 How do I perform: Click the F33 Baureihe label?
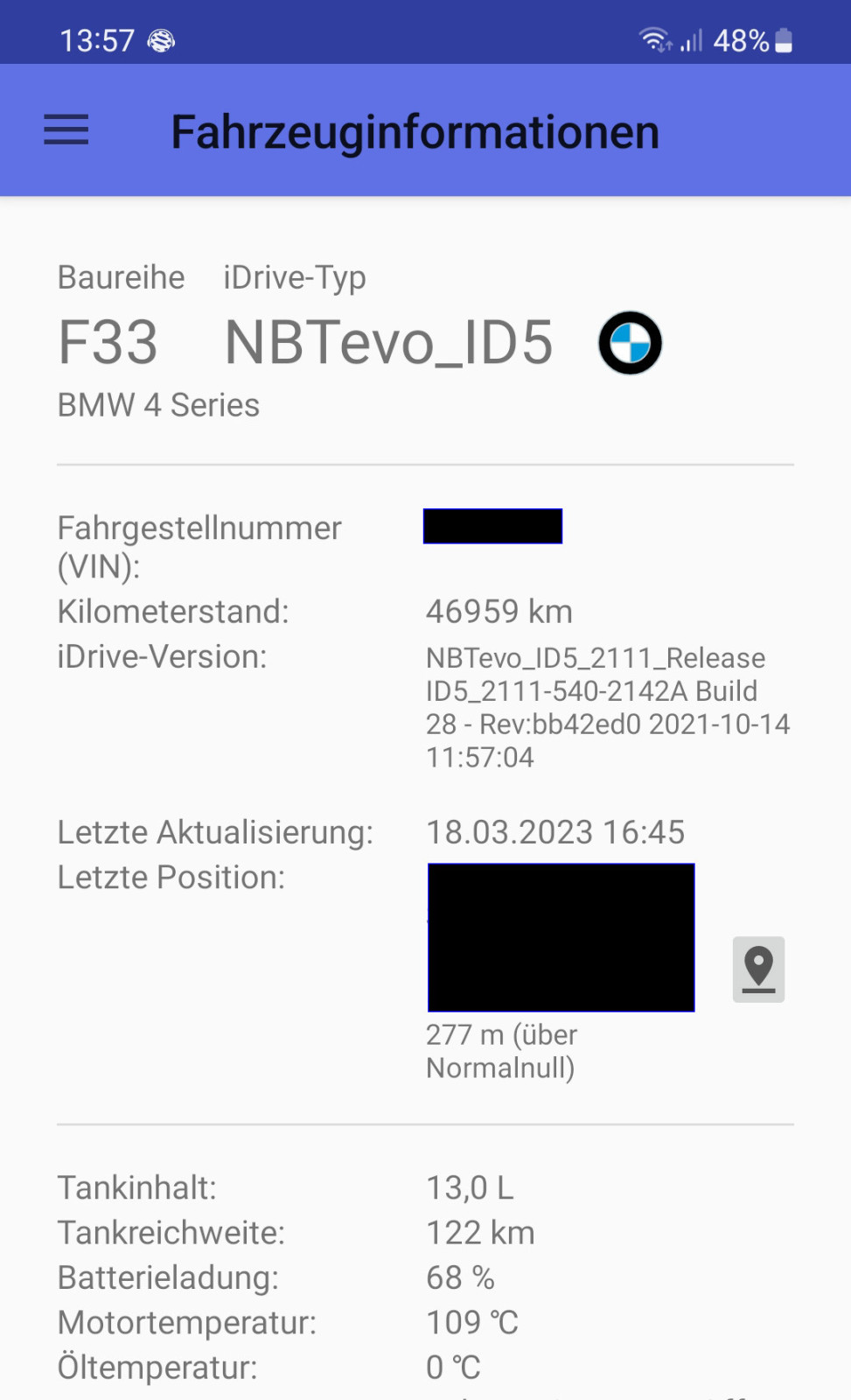[108, 342]
